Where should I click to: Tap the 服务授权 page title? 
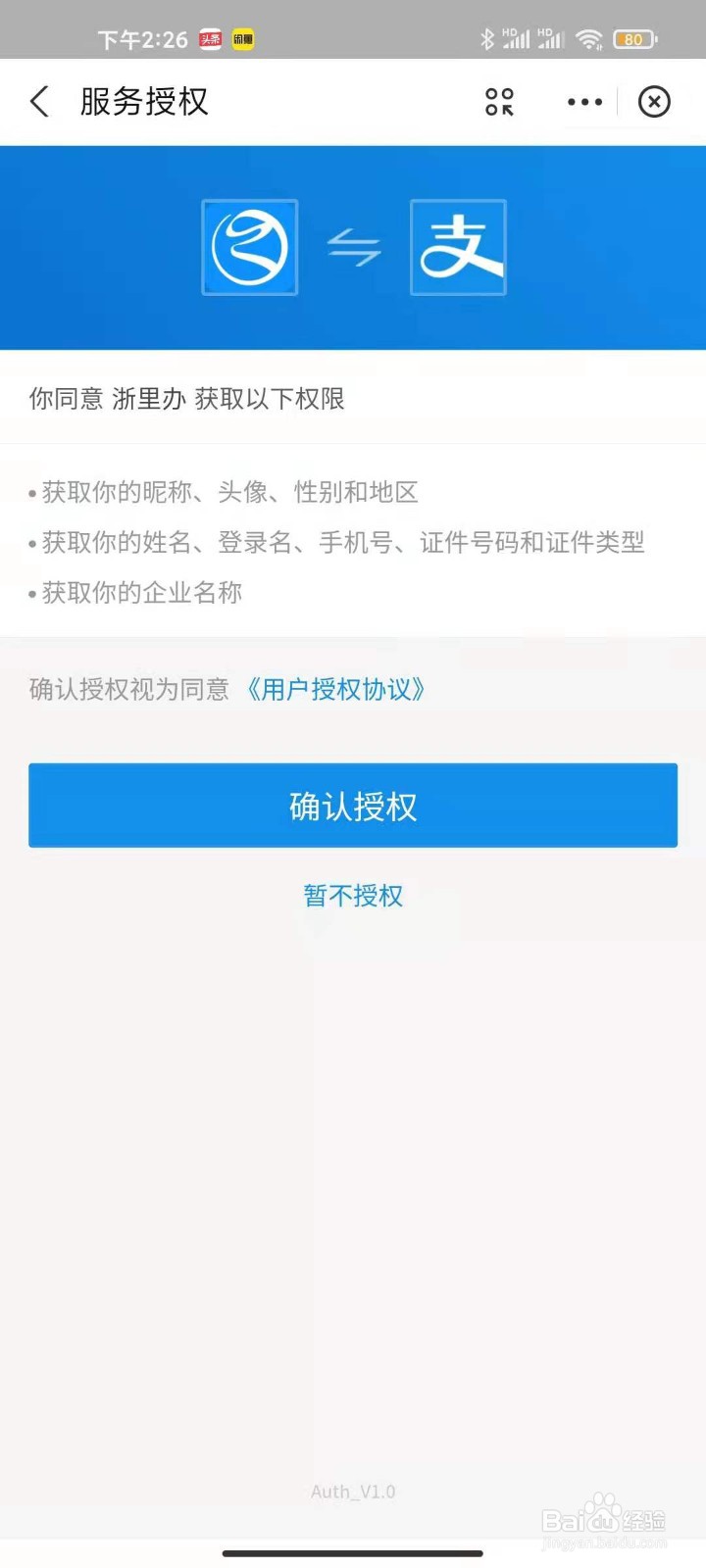click(x=143, y=101)
